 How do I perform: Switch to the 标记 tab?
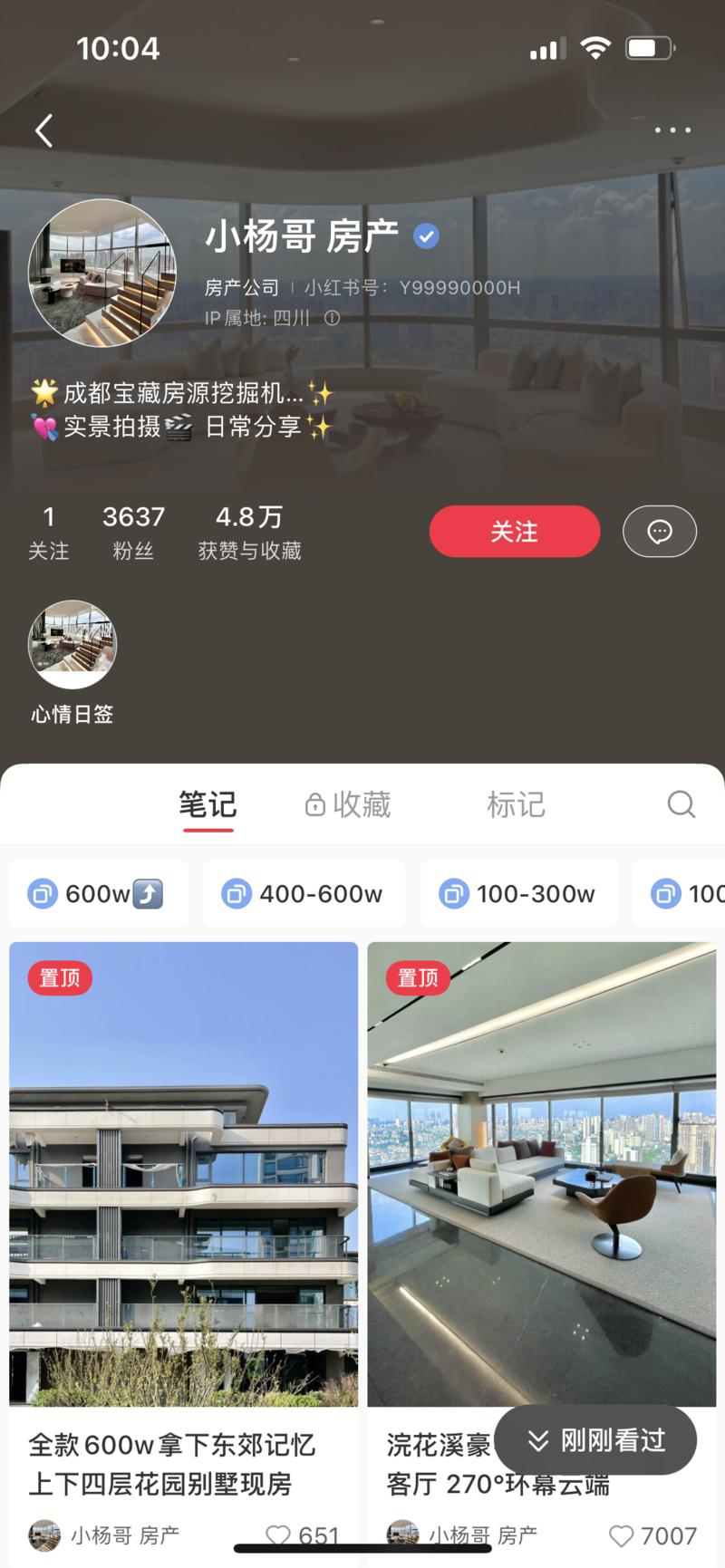click(x=516, y=804)
